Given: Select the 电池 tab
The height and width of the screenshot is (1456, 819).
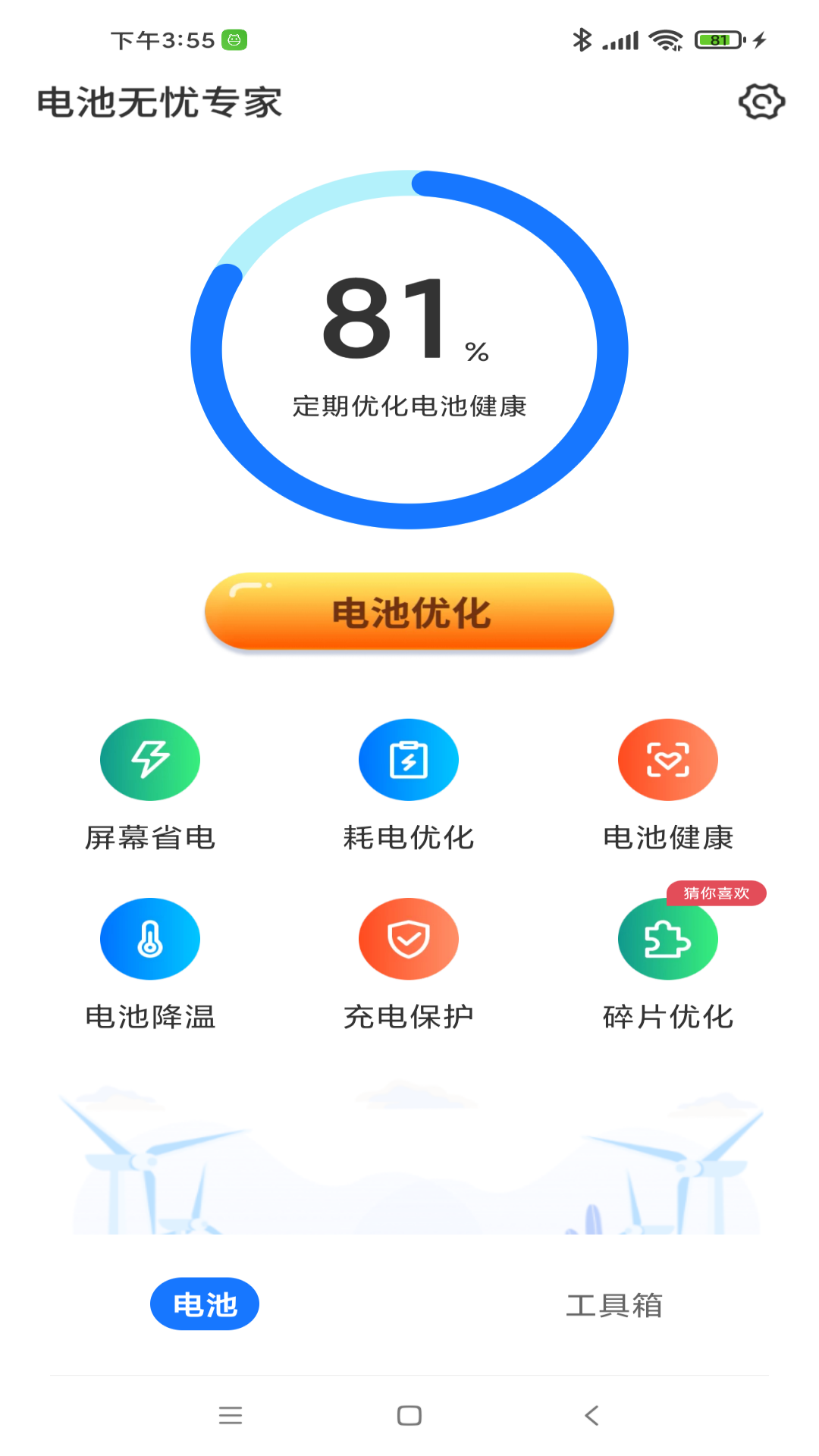Looking at the screenshot, I should click(205, 1304).
